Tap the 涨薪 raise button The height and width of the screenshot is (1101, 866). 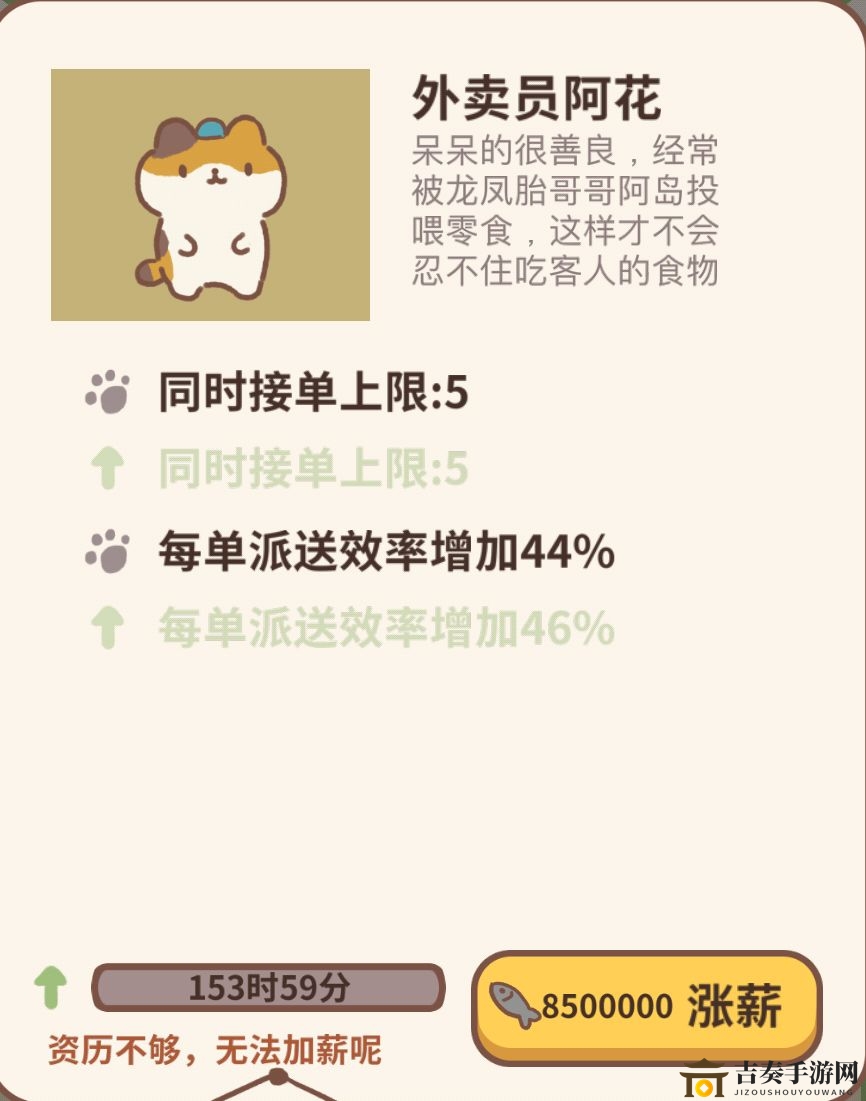646,1006
